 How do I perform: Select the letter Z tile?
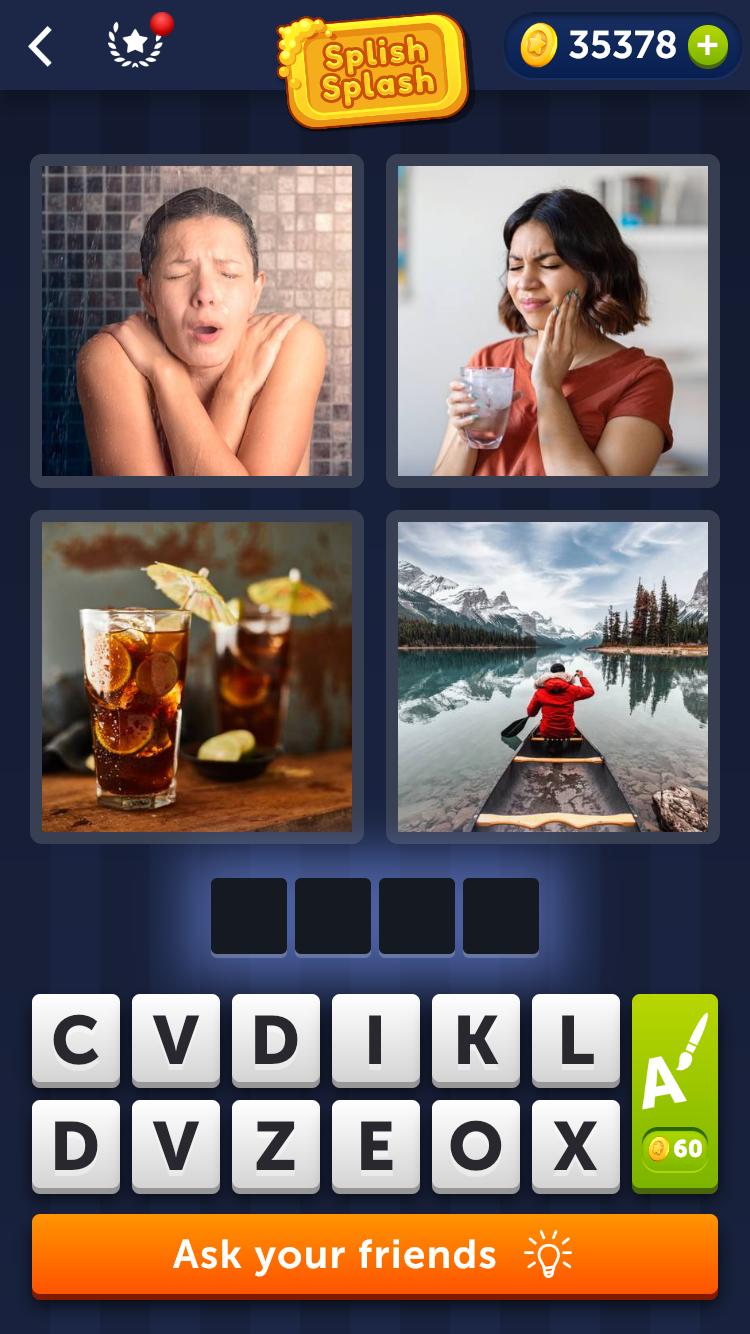276,1145
